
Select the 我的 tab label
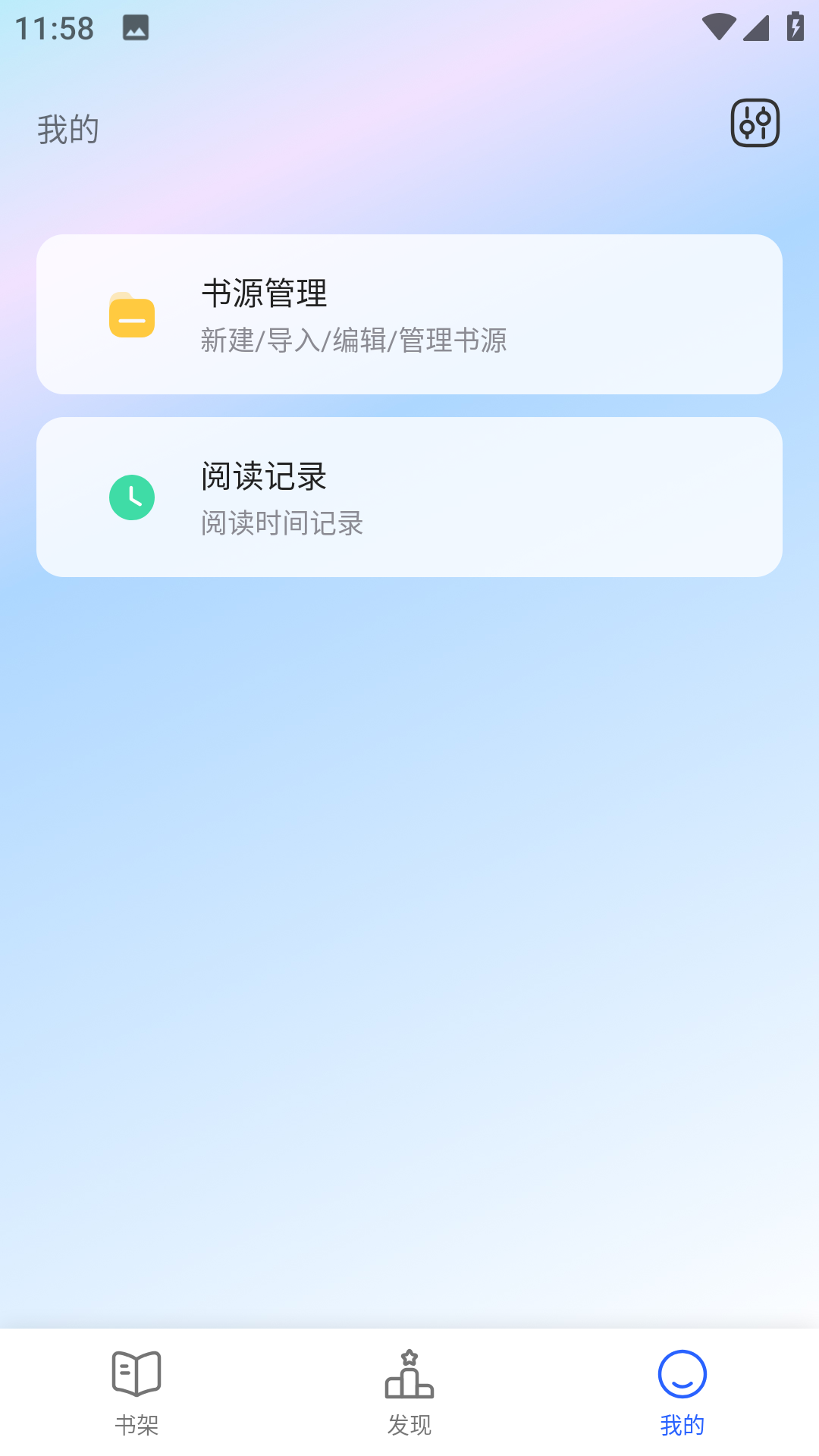[x=681, y=1425]
